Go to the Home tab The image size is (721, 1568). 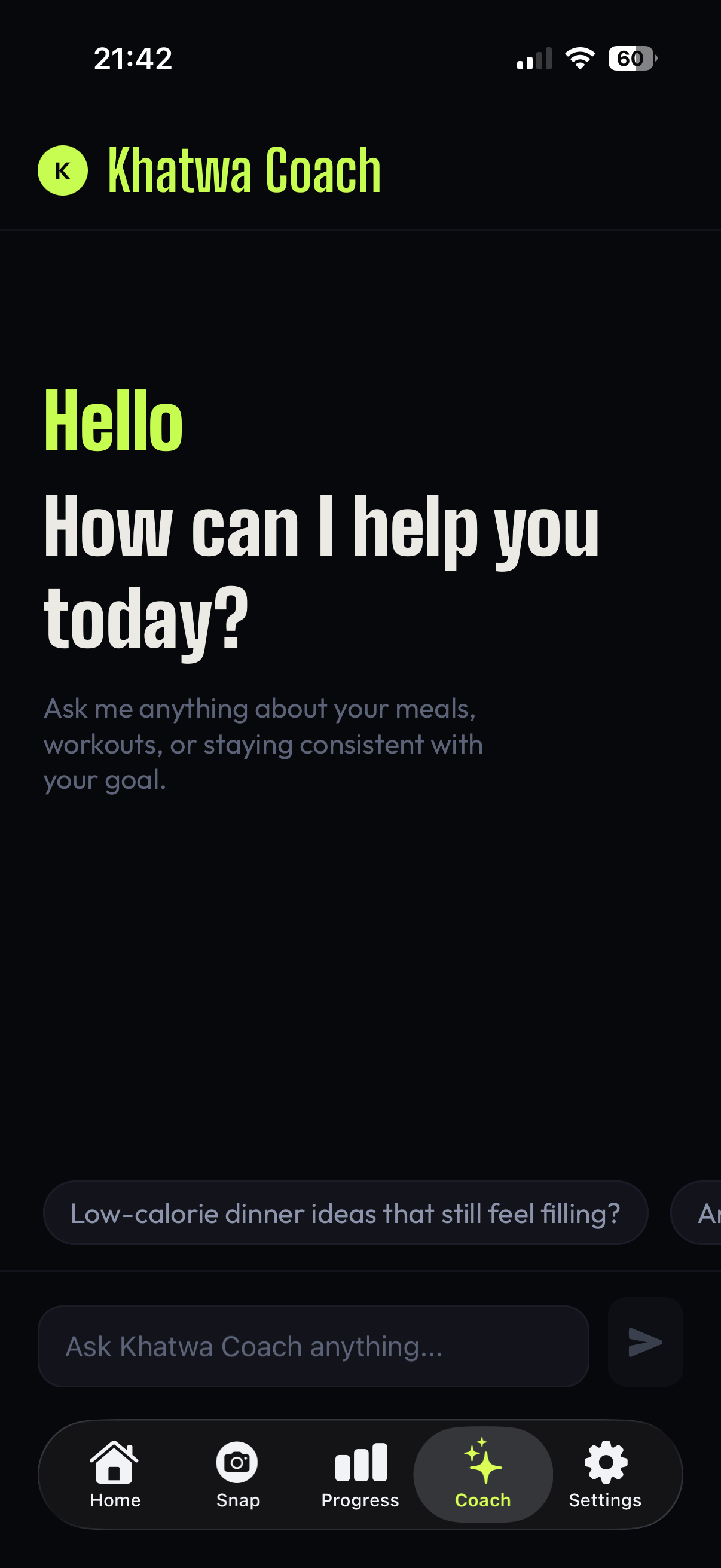(x=115, y=1475)
